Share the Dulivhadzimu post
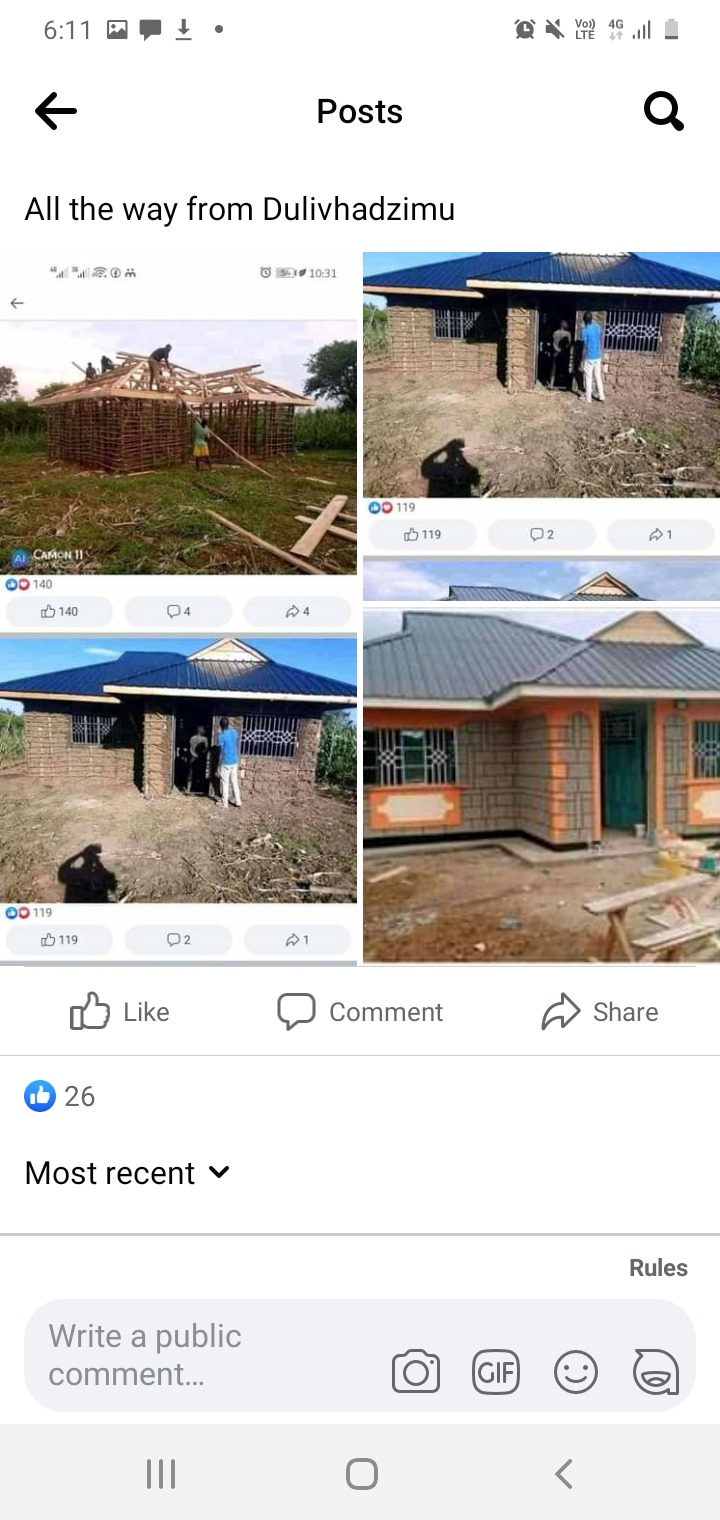Viewport: 720px width, 1520px height. pyautogui.click(x=600, y=1012)
